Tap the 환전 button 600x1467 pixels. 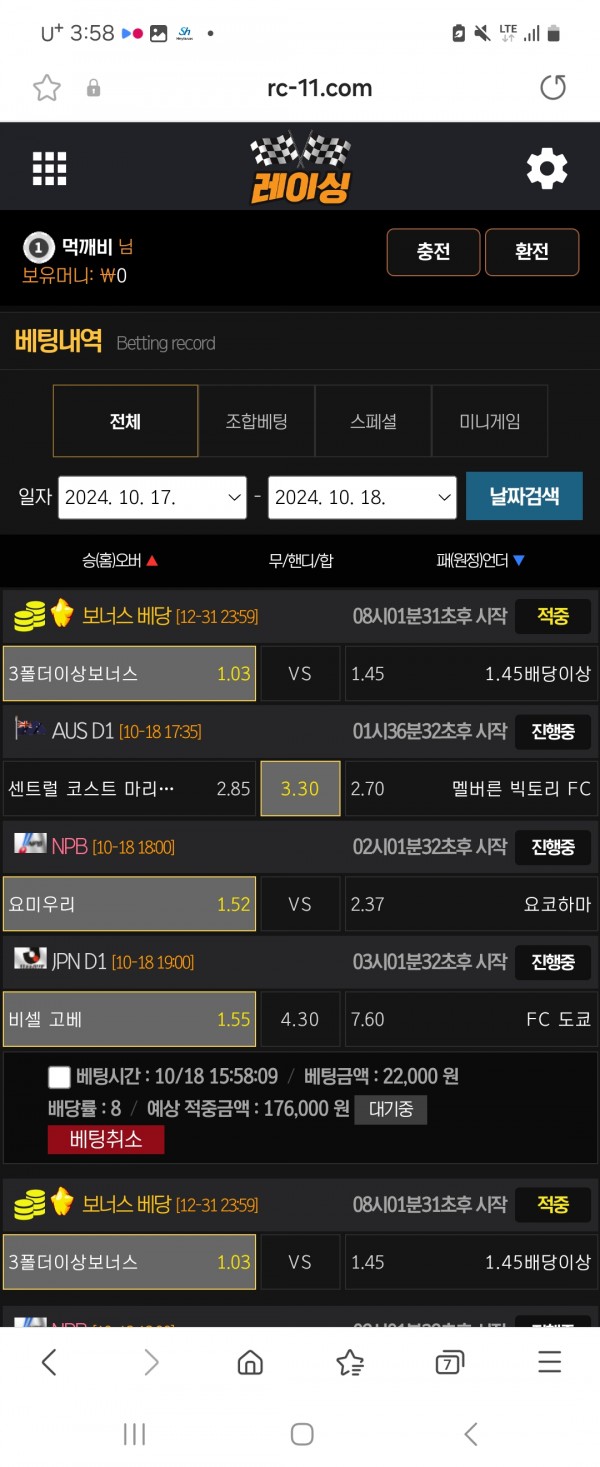[x=532, y=252]
